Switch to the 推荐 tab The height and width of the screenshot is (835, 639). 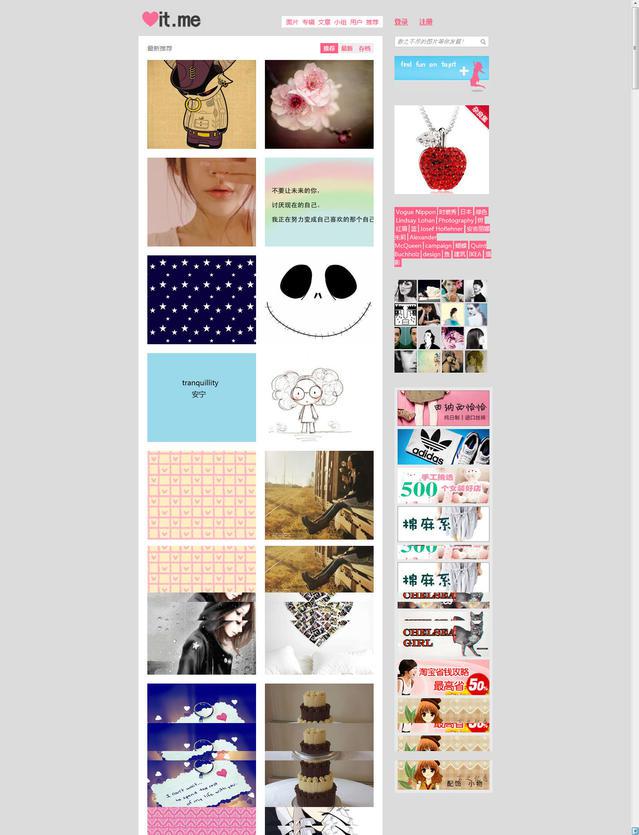point(329,48)
